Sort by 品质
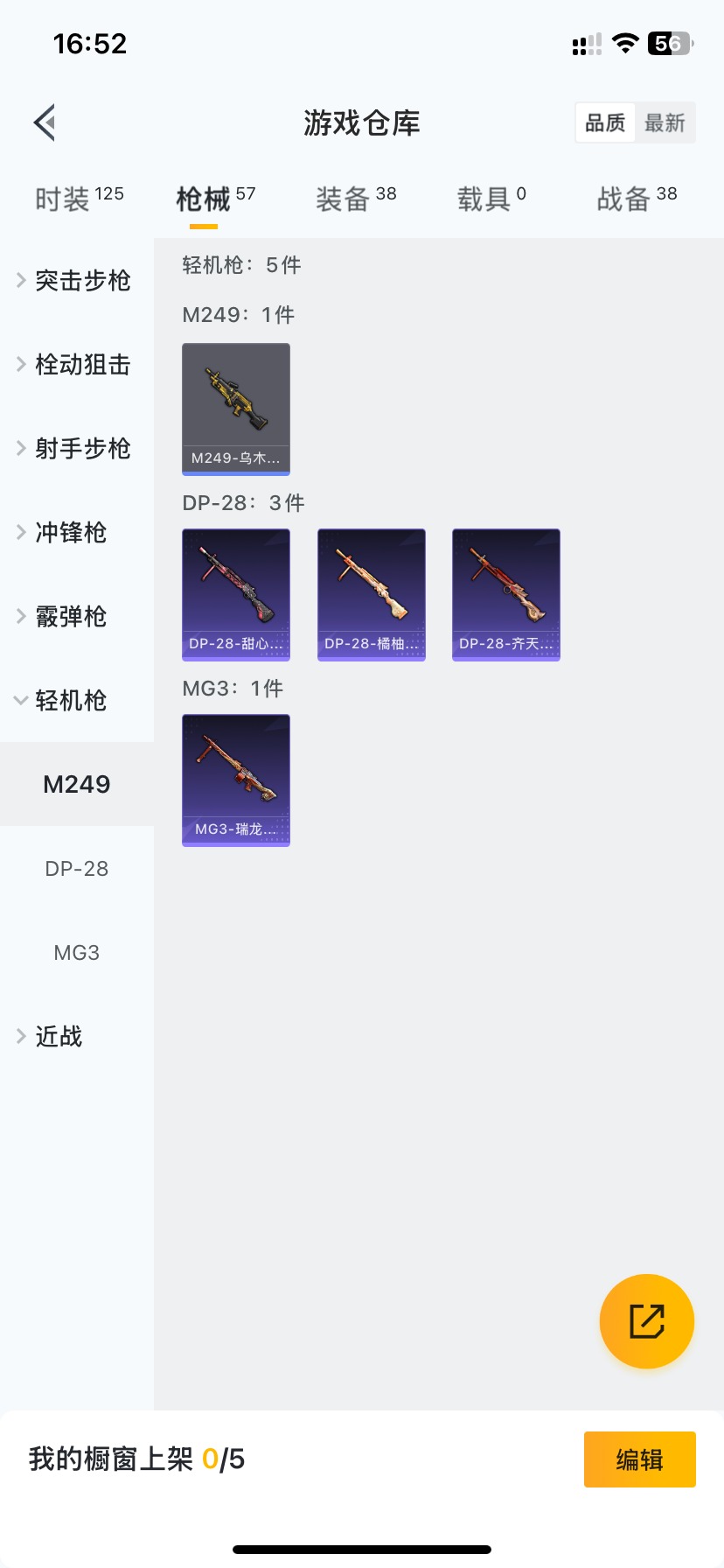724x1568 pixels. (605, 122)
